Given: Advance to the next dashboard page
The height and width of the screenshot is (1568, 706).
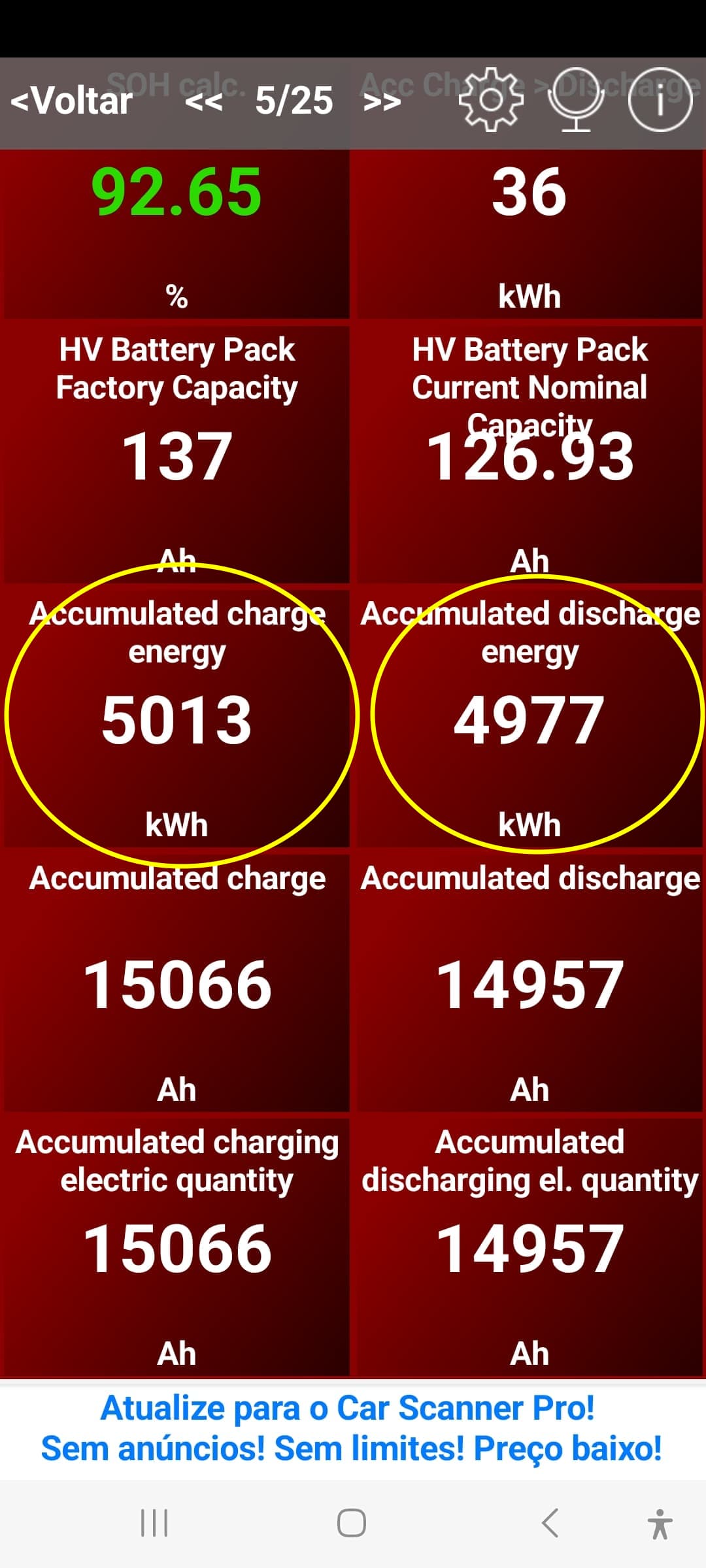Looking at the screenshot, I should click(x=382, y=101).
